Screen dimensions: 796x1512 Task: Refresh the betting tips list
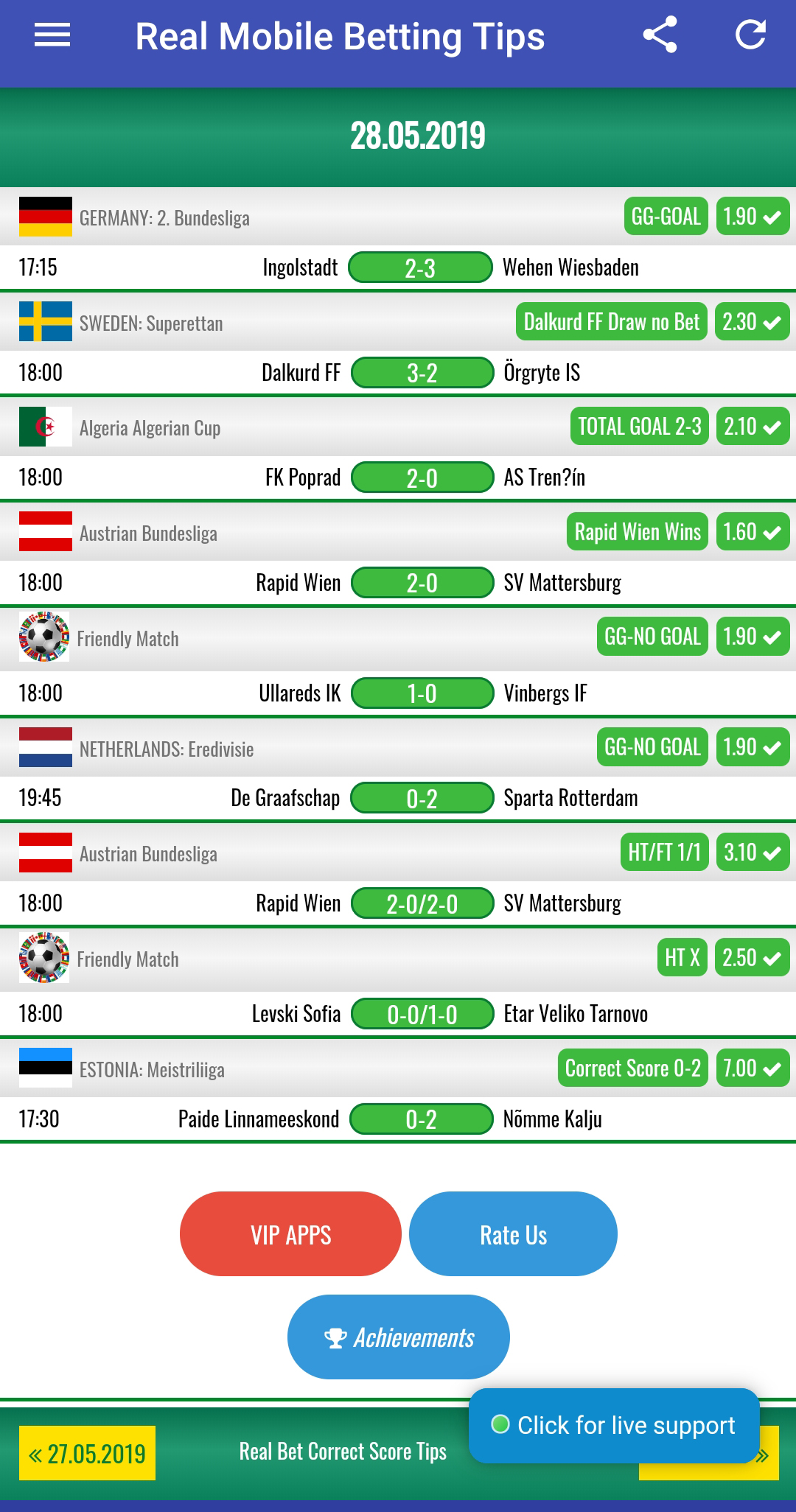(750, 35)
